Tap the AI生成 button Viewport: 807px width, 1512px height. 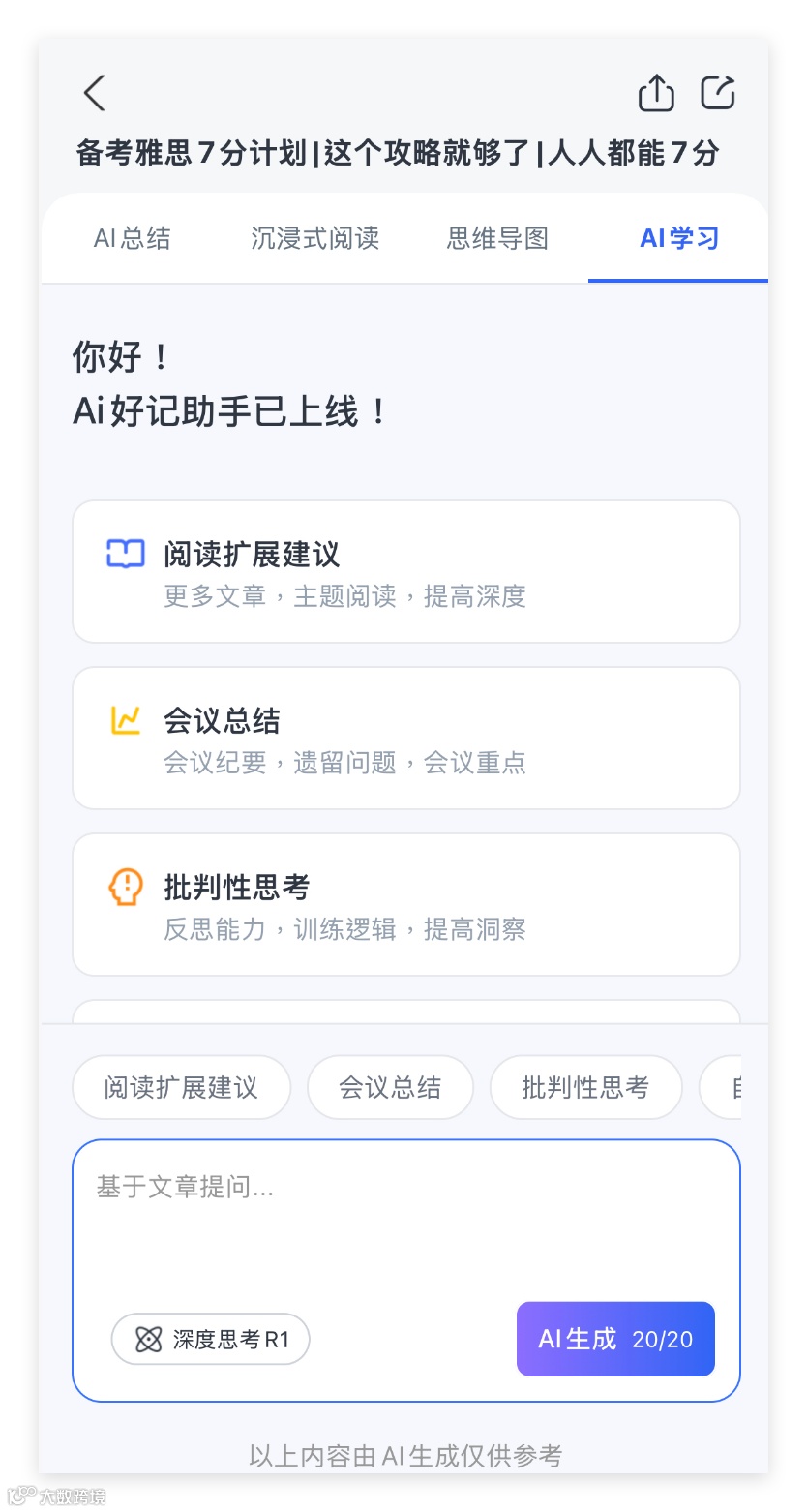(x=615, y=1339)
